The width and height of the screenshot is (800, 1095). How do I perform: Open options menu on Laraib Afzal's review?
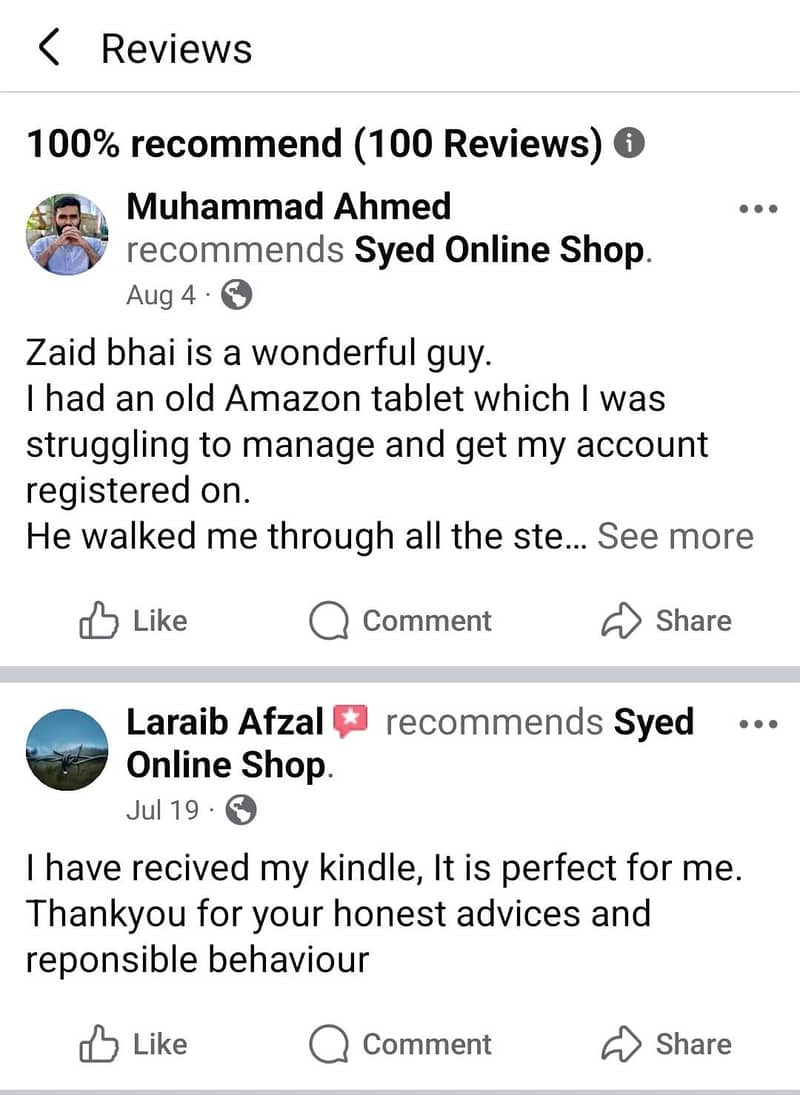point(757,724)
